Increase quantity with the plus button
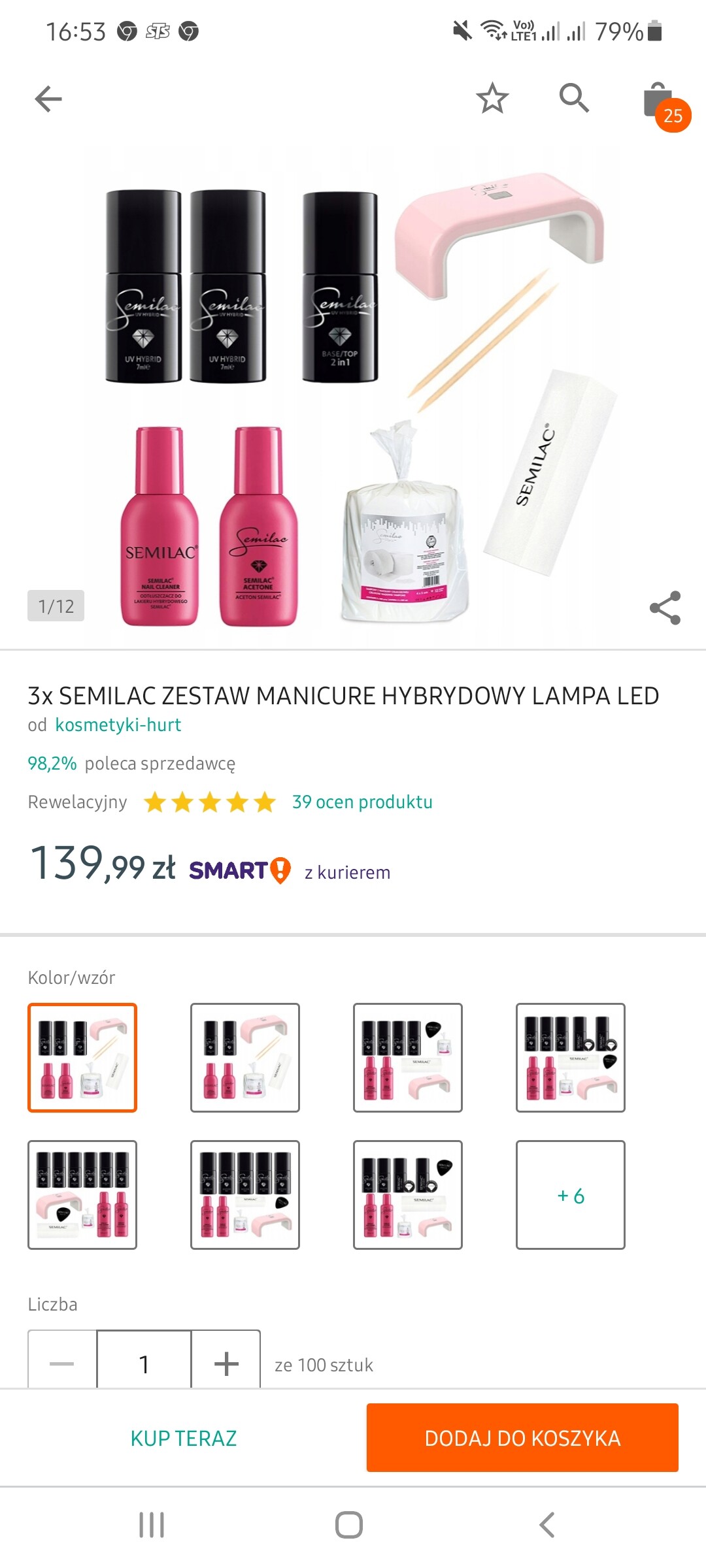Image resolution: width=706 pixels, height=1568 pixels. (226, 1363)
